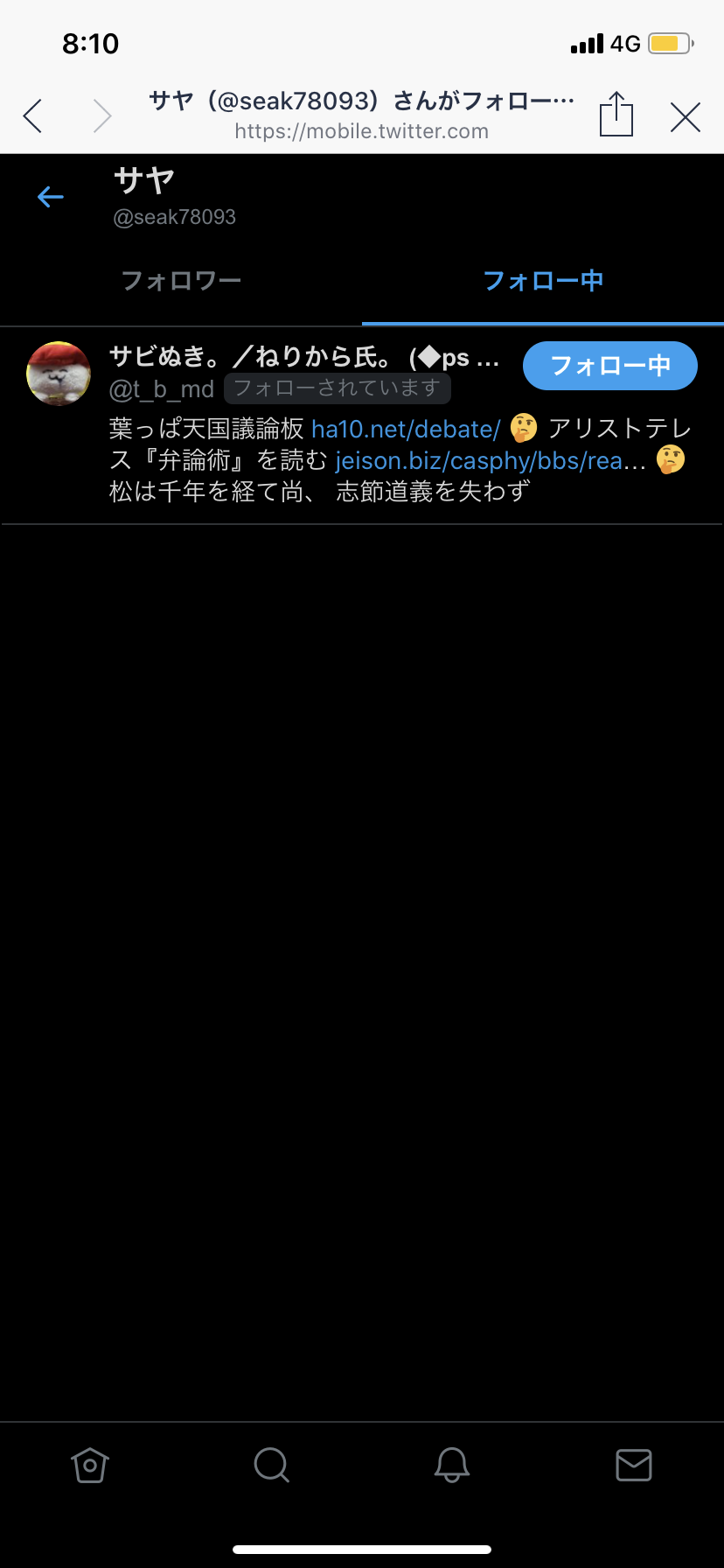Share this page via the share icon

tap(616, 115)
